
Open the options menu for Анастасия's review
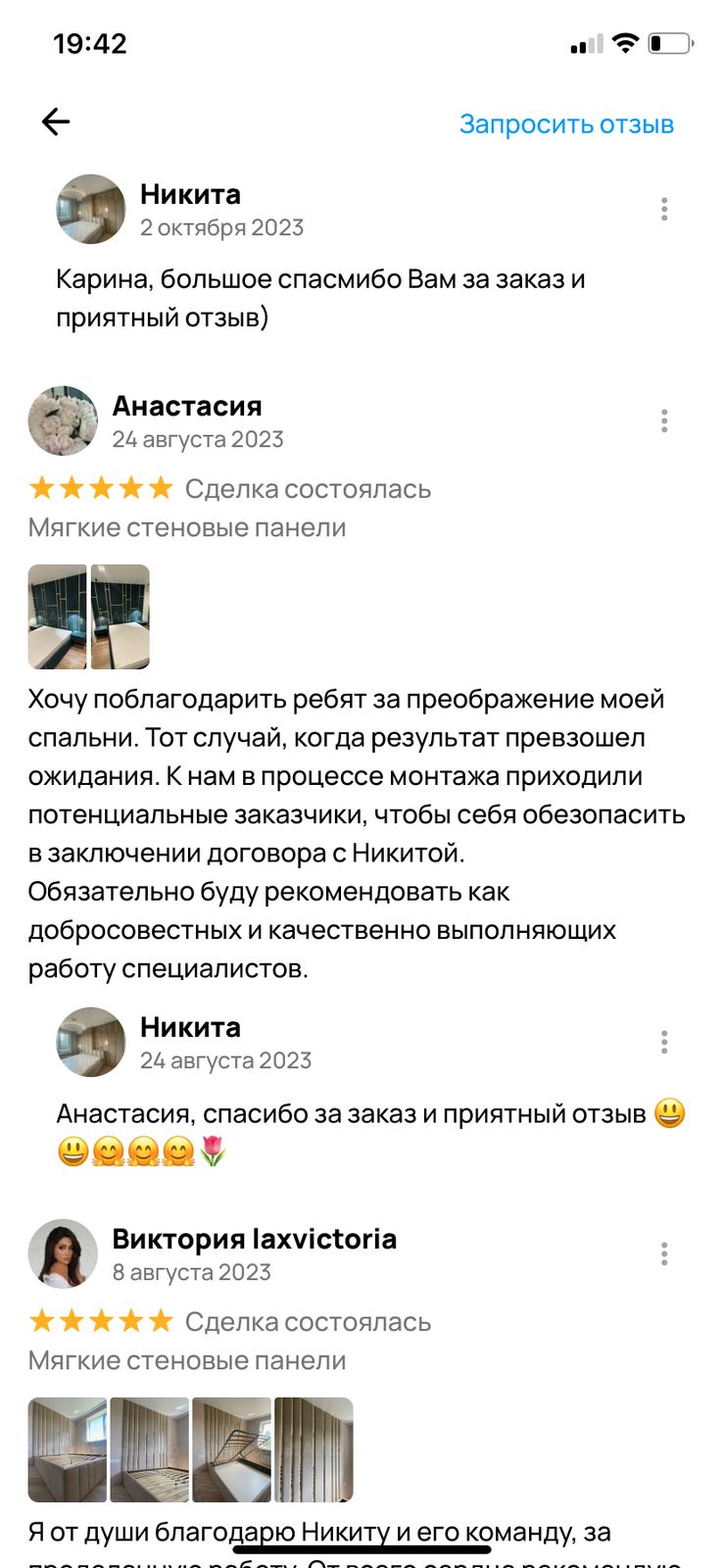point(664,421)
